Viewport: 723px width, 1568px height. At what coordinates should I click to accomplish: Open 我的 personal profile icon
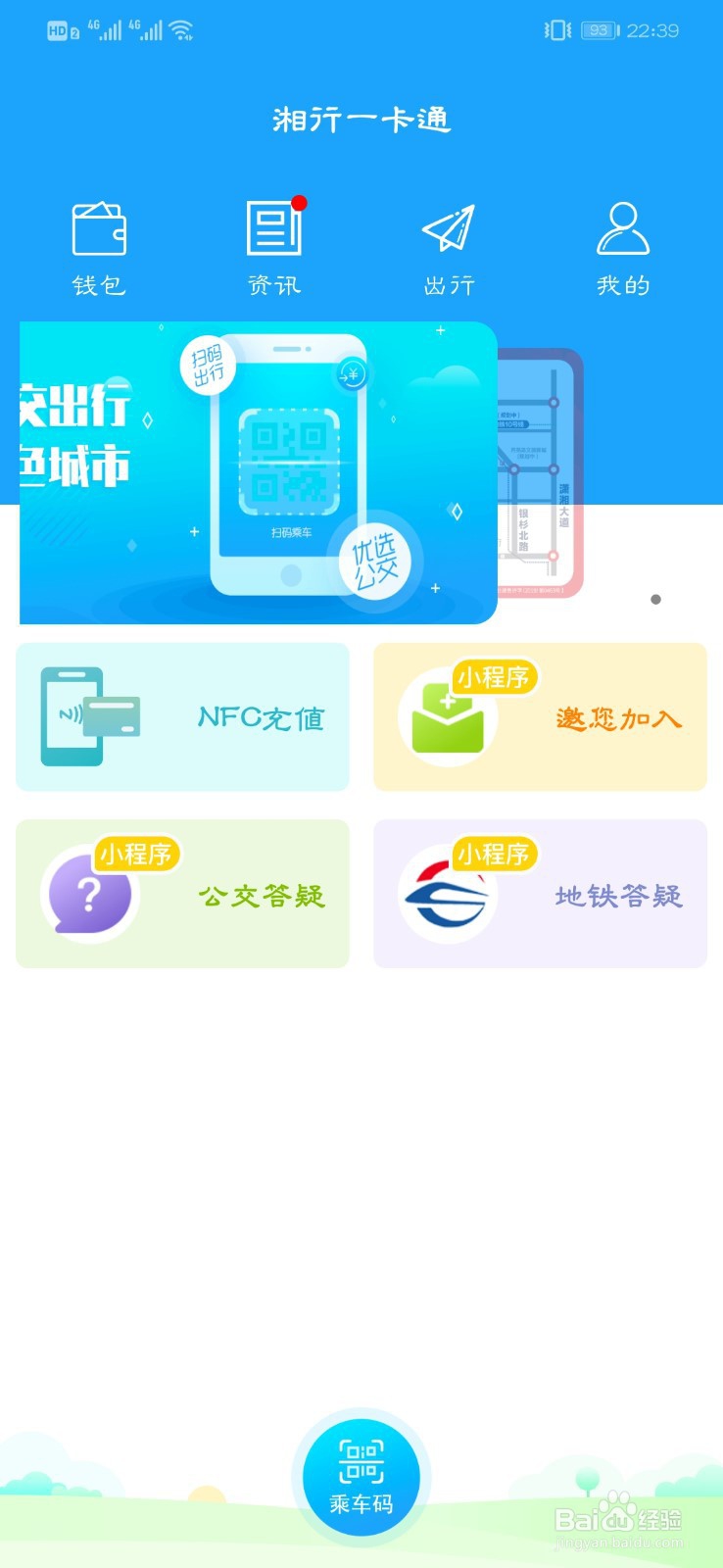624,227
